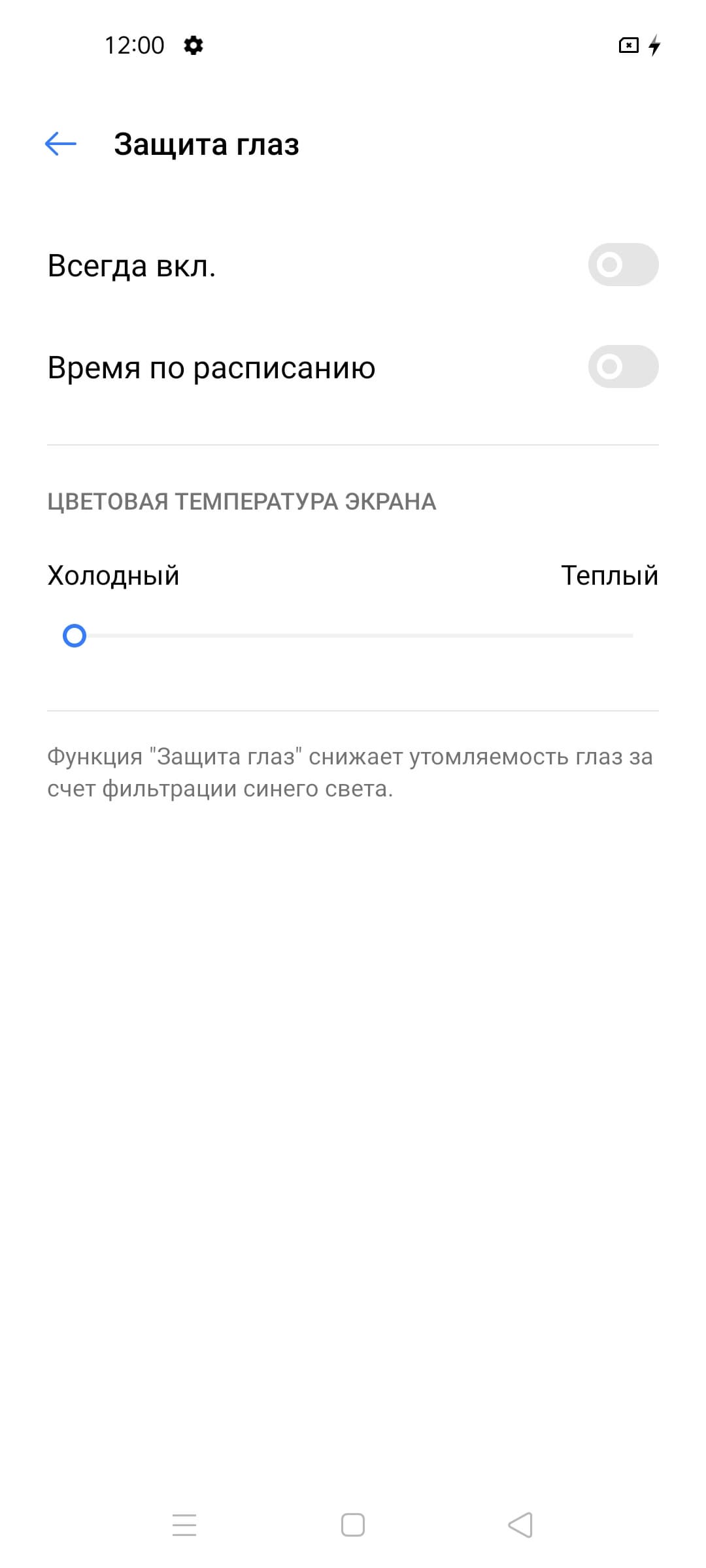Viewport: 706px width, 1568px height.
Task: Open recent apps from navigation bar
Action: 184,1526
